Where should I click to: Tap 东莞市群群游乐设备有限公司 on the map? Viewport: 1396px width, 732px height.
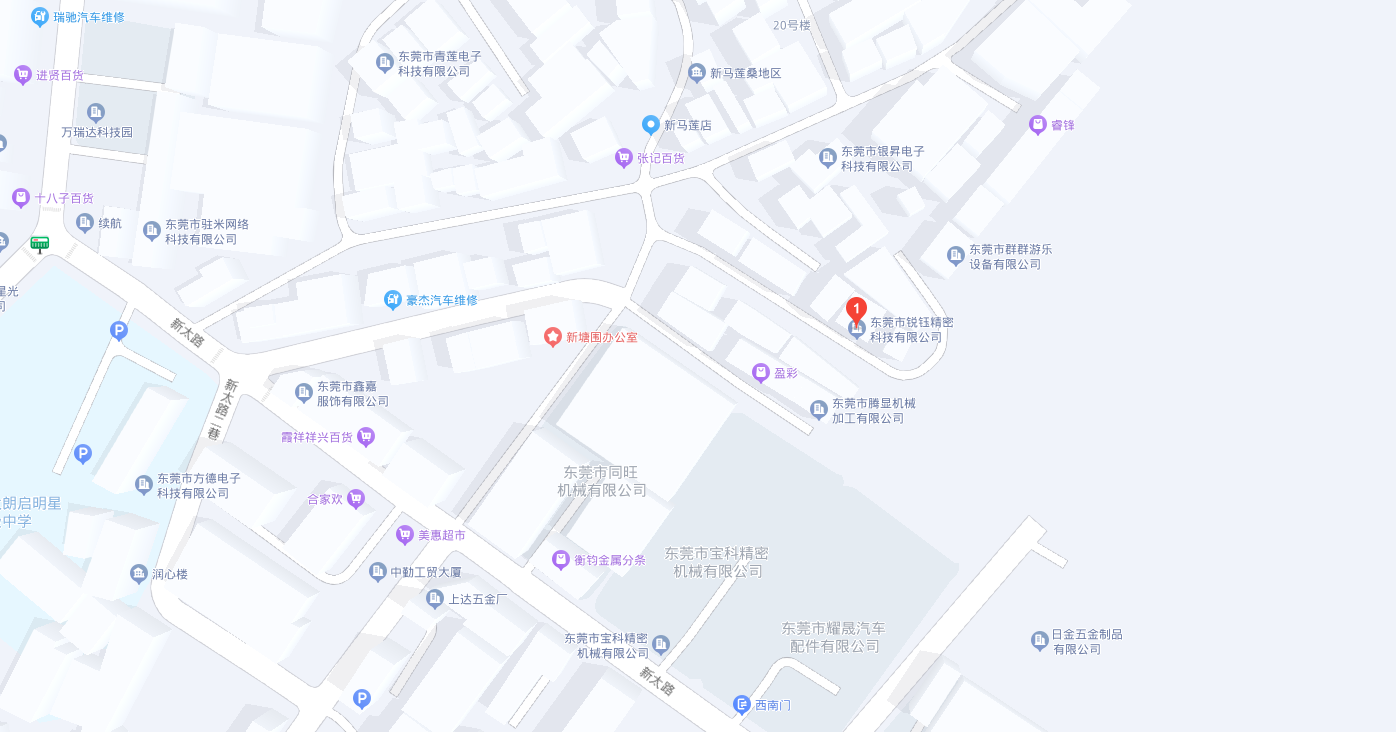[956, 256]
